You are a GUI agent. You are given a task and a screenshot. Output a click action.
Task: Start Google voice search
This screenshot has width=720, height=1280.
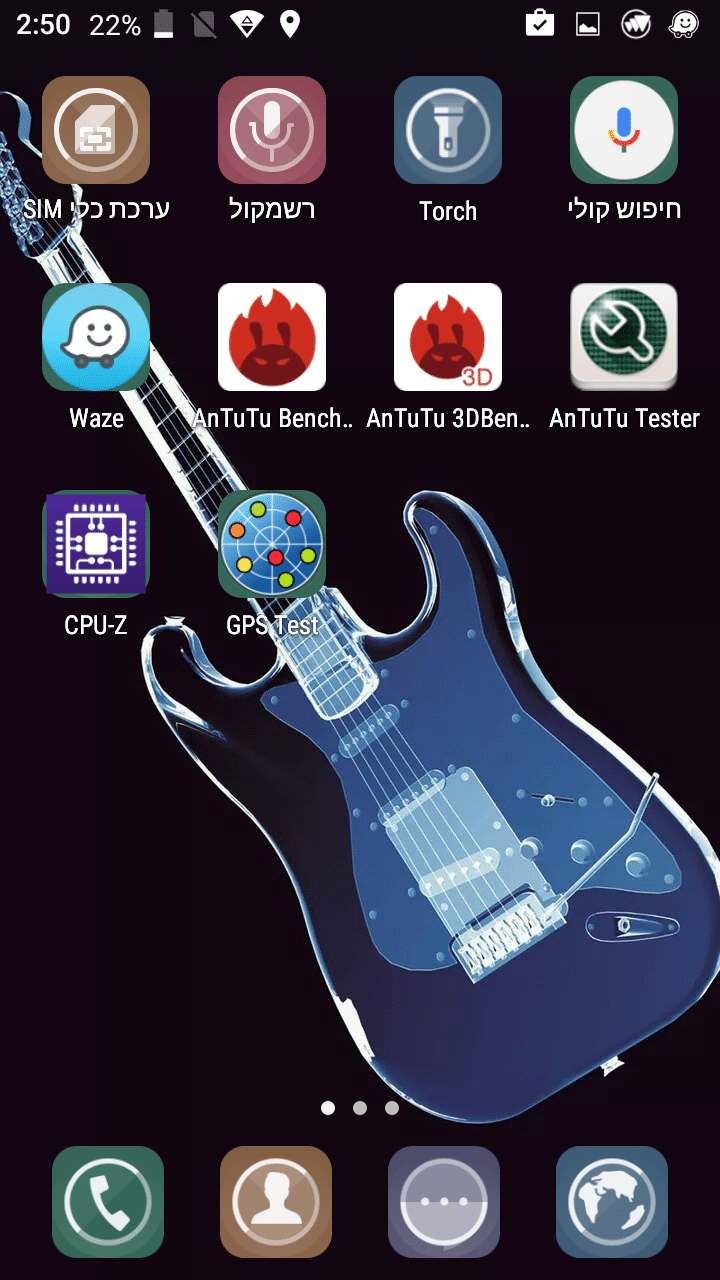tap(624, 131)
